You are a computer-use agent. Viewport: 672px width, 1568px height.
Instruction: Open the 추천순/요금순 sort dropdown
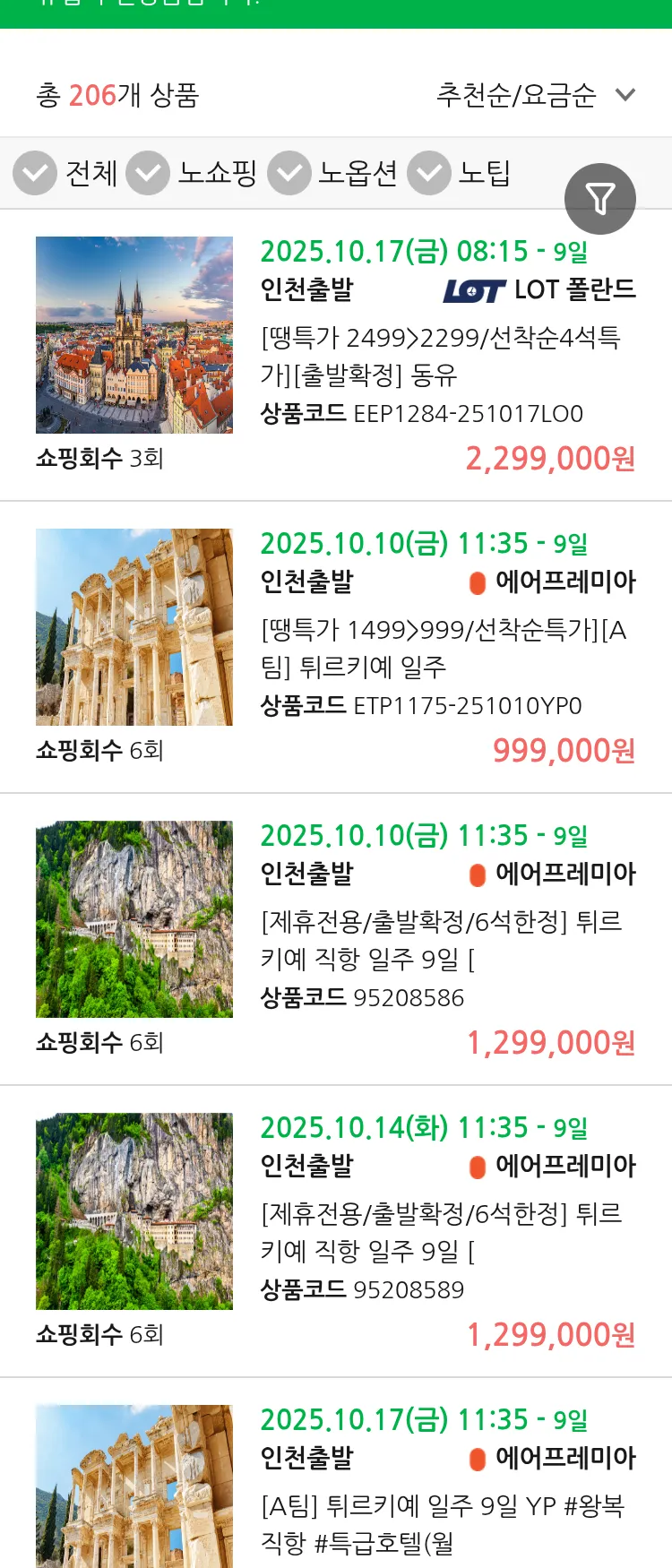[515, 93]
